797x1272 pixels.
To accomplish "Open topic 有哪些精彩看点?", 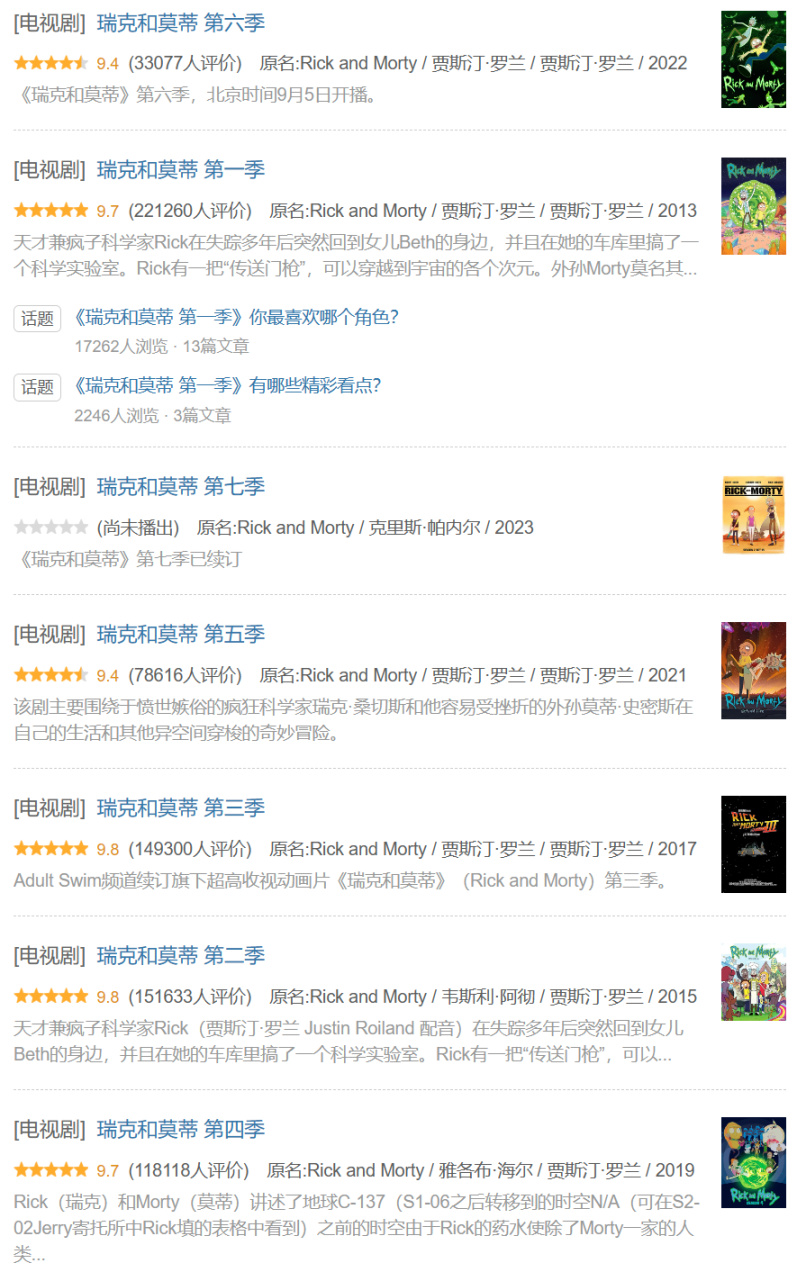I will (227, 385).
